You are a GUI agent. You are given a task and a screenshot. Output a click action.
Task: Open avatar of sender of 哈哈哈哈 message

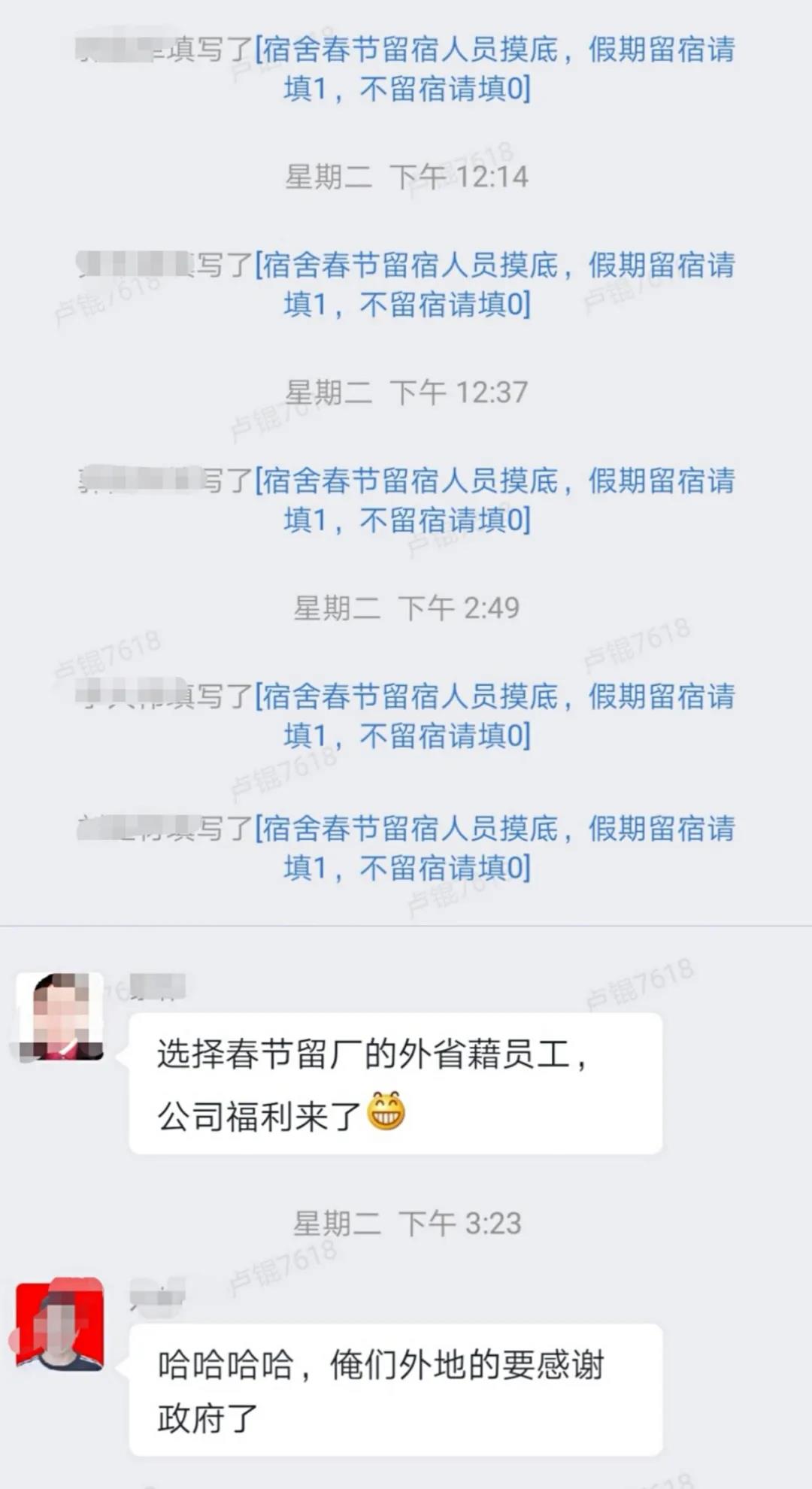coord(60,1324)
